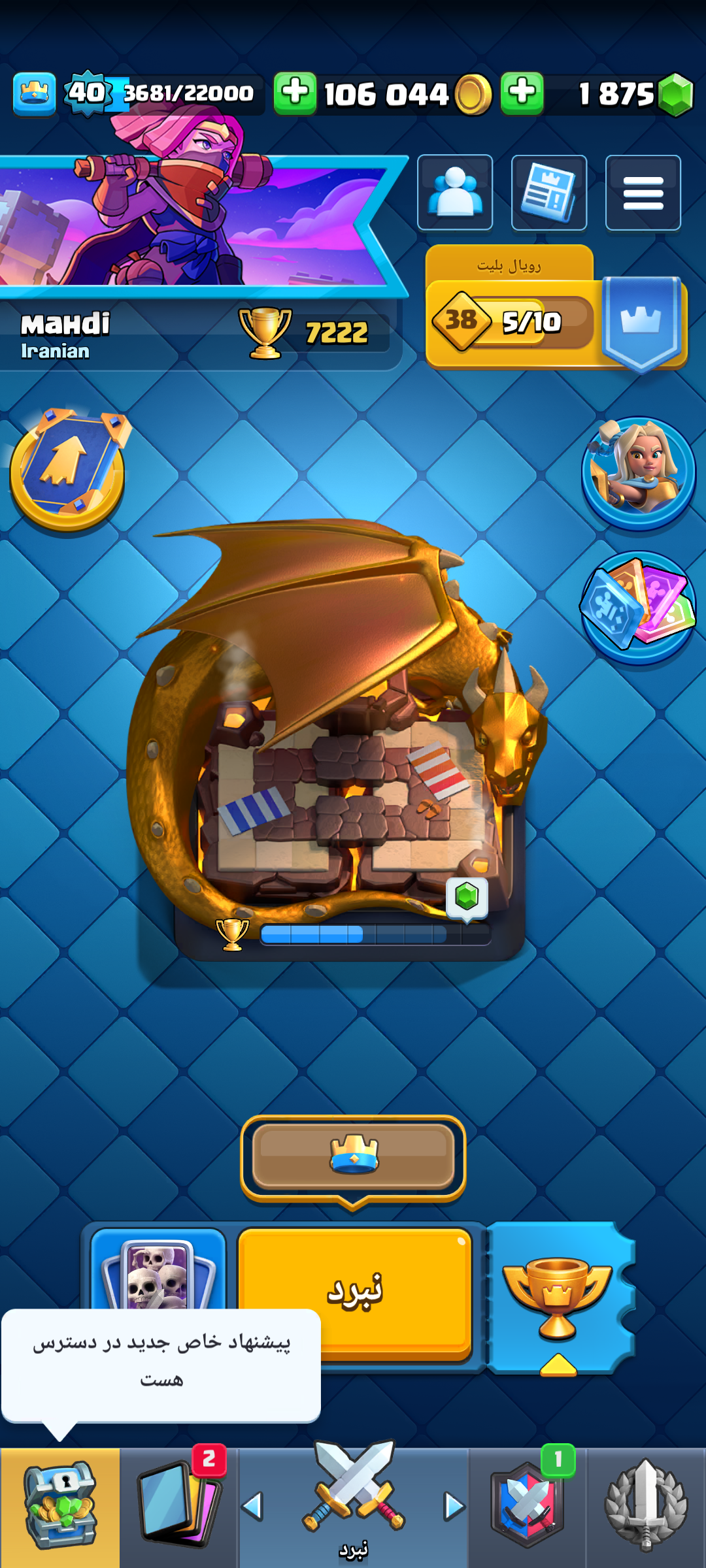
Task: Open the arena with the golden dragon
Action: pos(340,738)
